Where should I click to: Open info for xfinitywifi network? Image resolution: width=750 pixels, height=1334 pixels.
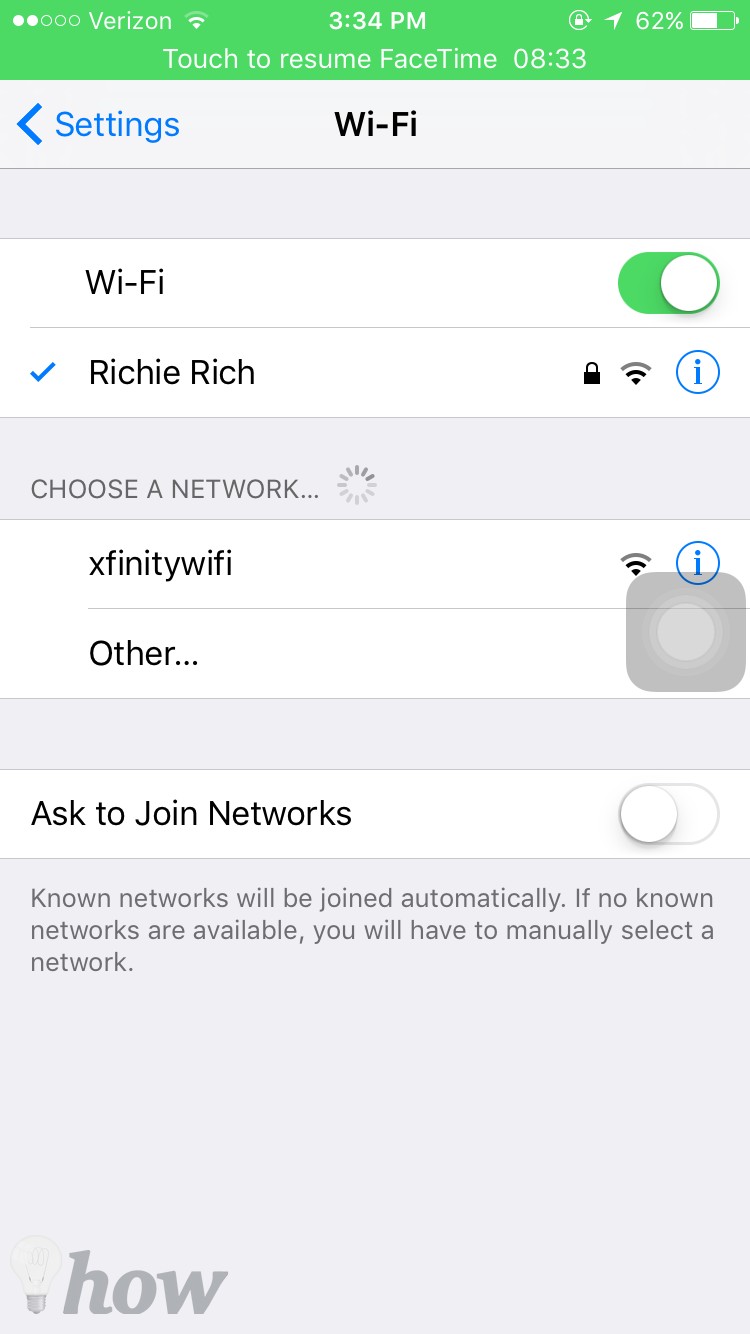[x=697, y=563]
